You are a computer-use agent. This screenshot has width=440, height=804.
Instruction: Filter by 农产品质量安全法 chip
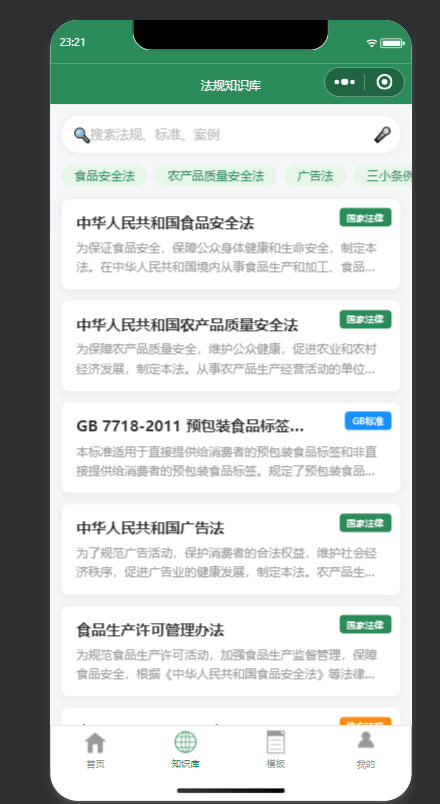[216, 176]
